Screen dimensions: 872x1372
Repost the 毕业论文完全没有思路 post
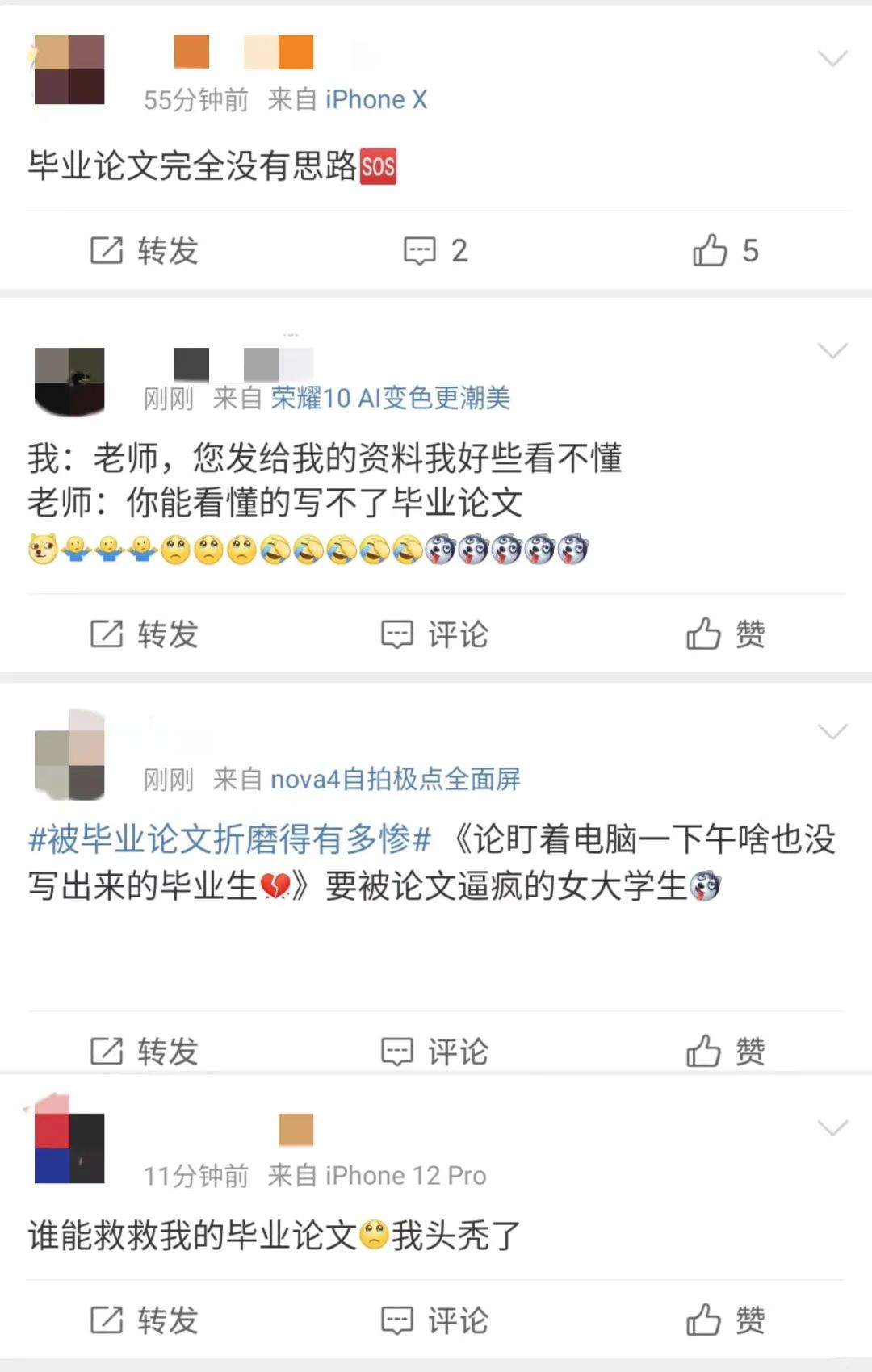[145, 251]
